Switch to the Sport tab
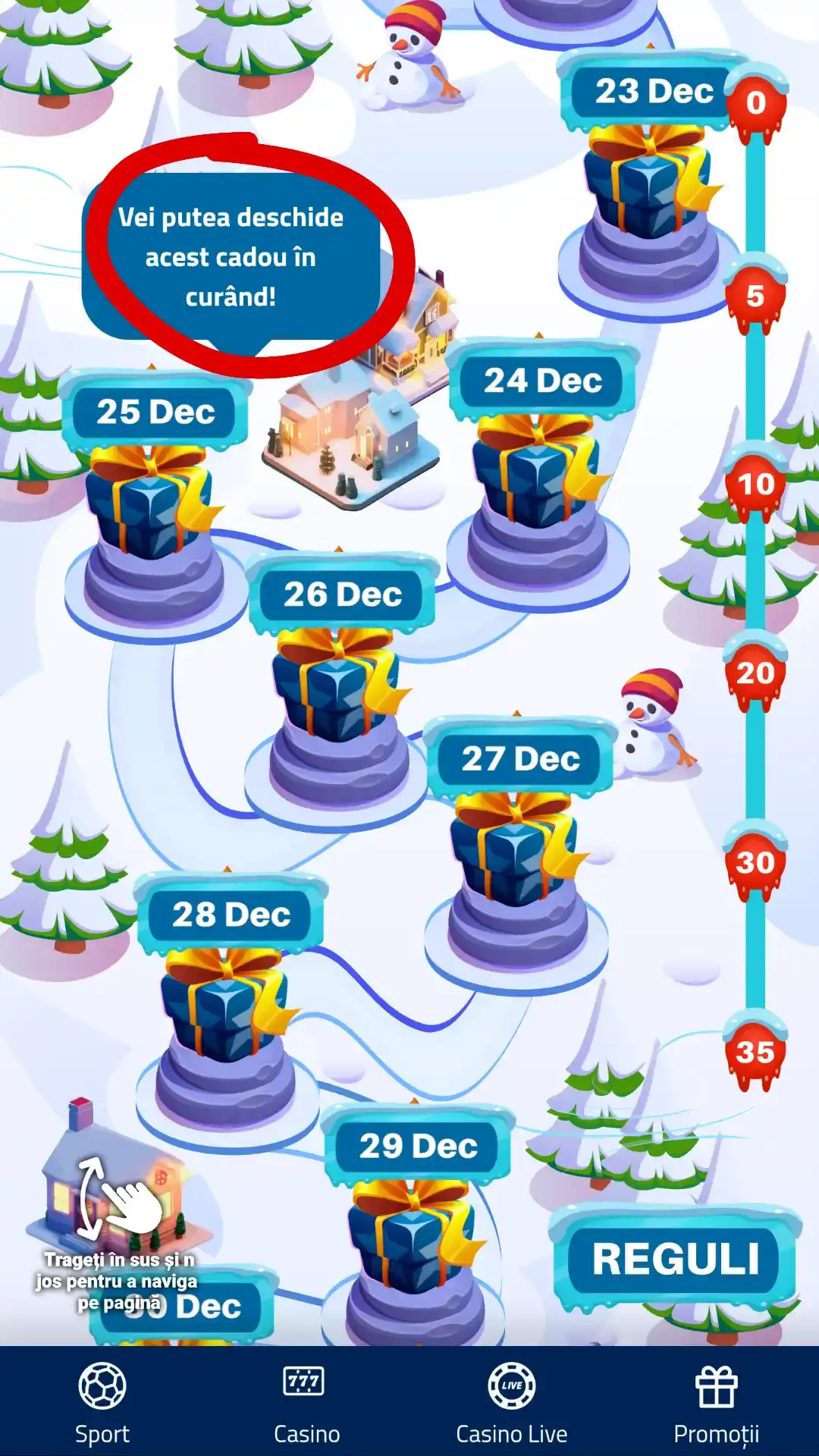 pos(102,1403)
